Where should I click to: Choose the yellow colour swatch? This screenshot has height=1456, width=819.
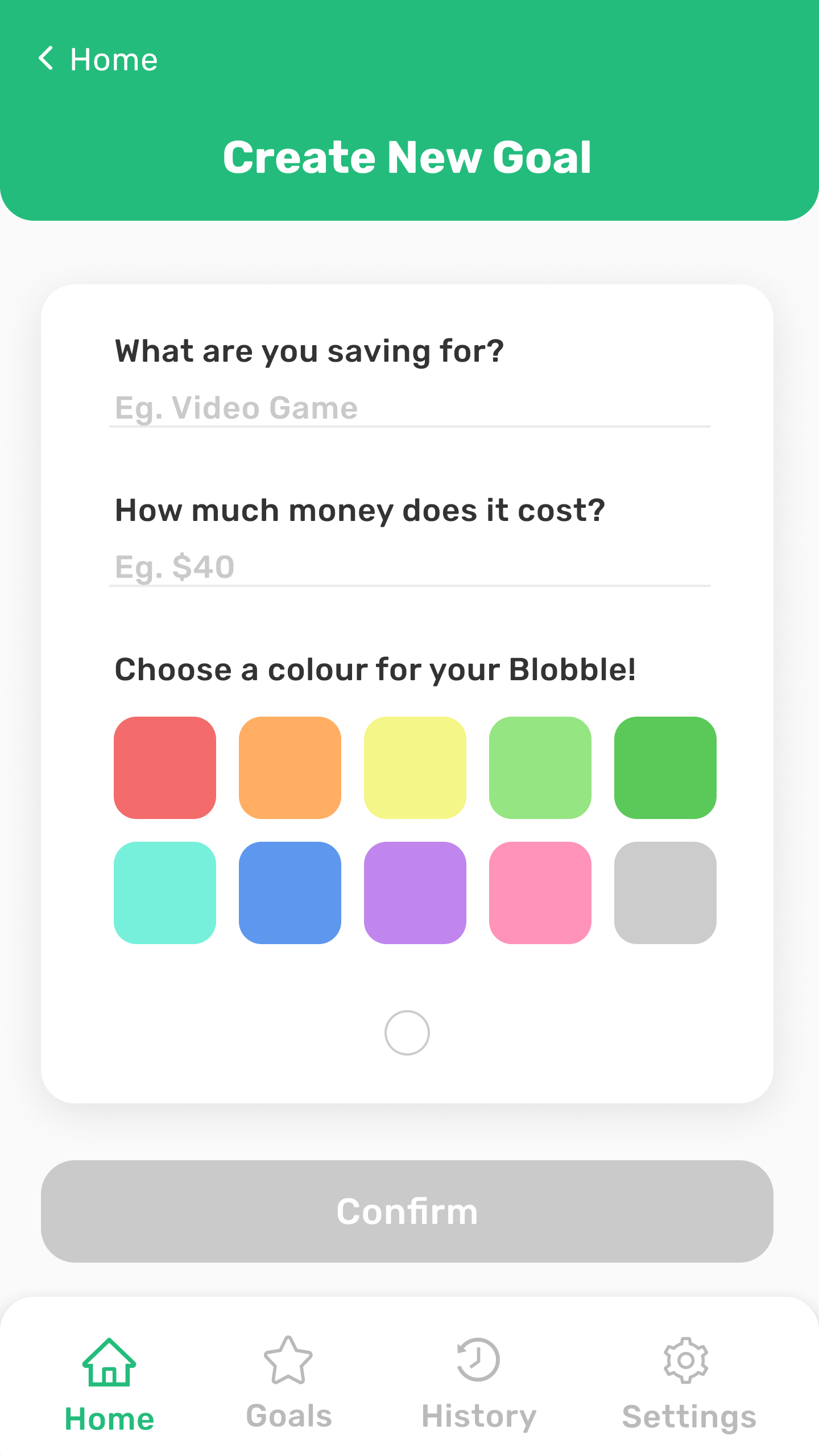point(415,768)
